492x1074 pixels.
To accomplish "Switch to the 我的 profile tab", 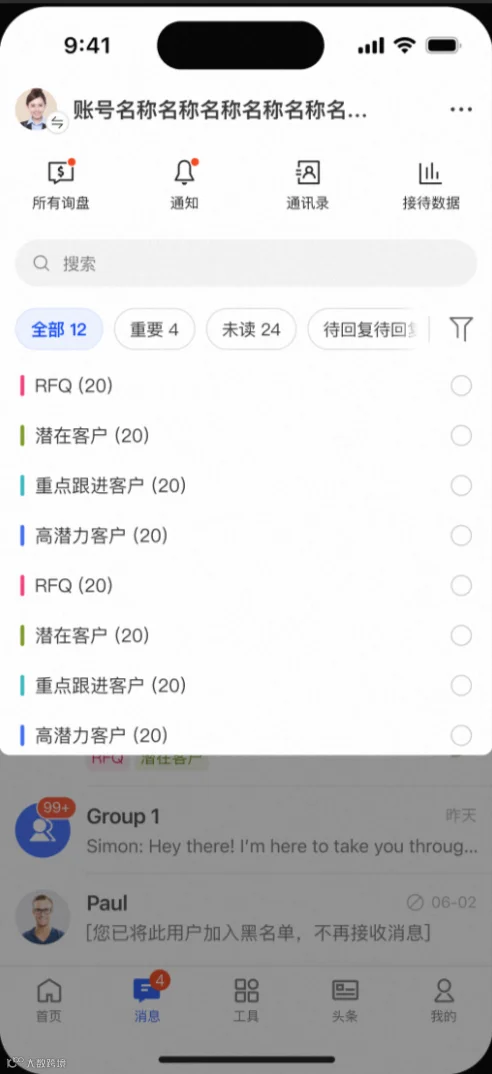I will click(443, 999).
